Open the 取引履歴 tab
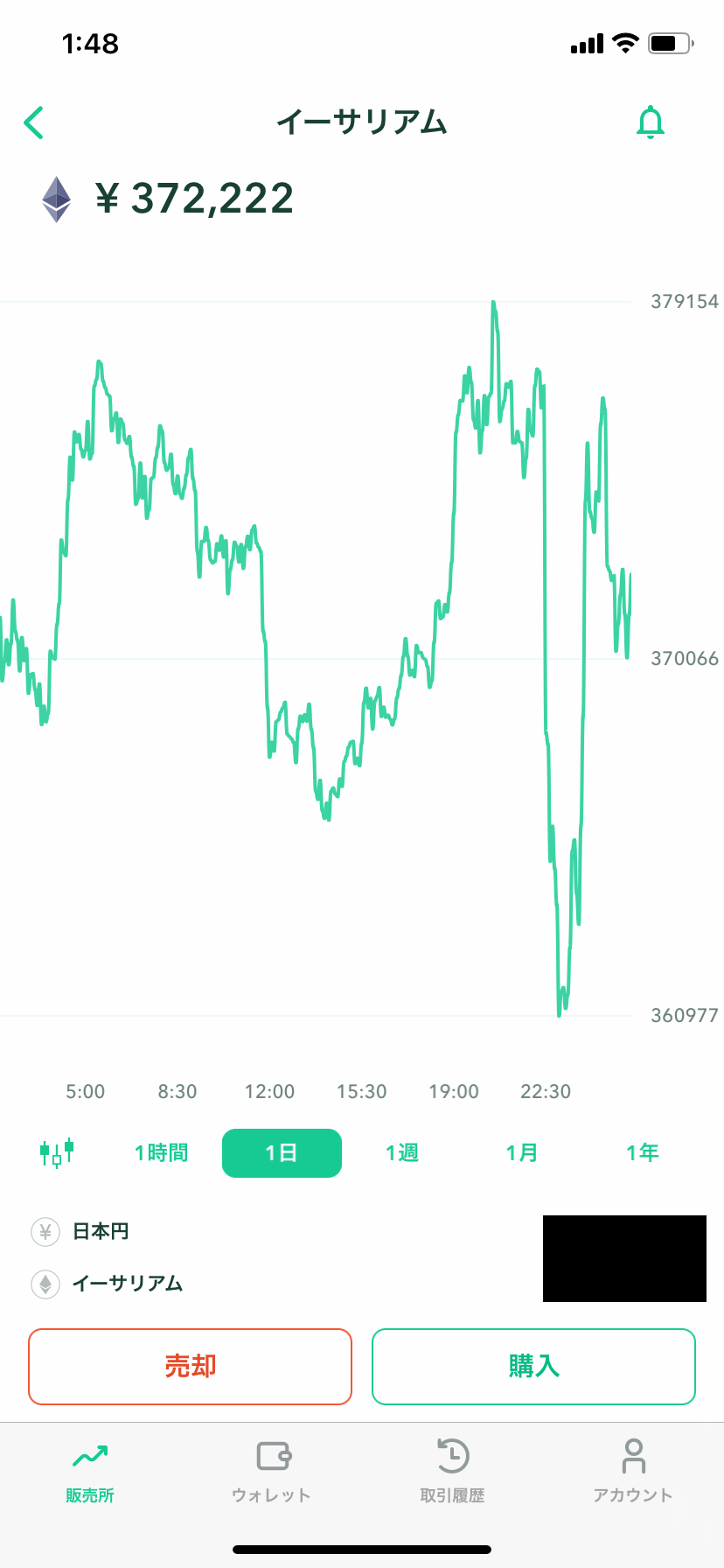The width and height of the screenshot is (724, 1568). coord(452,1472)
